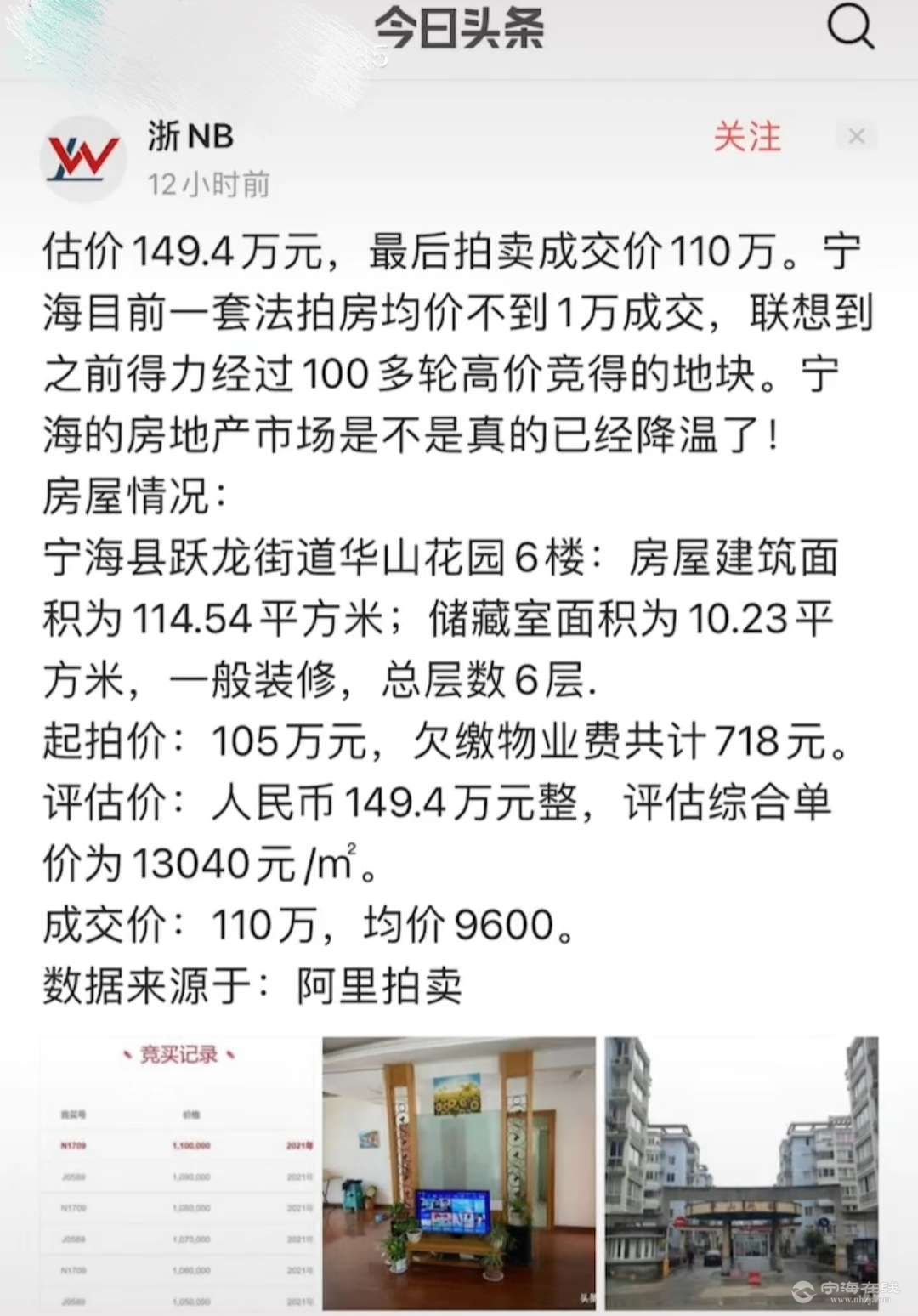This screenshot has width=918, height=1316.
Task: Follow the 浙NB account via 关注
Action: click(x=746, y=137)
